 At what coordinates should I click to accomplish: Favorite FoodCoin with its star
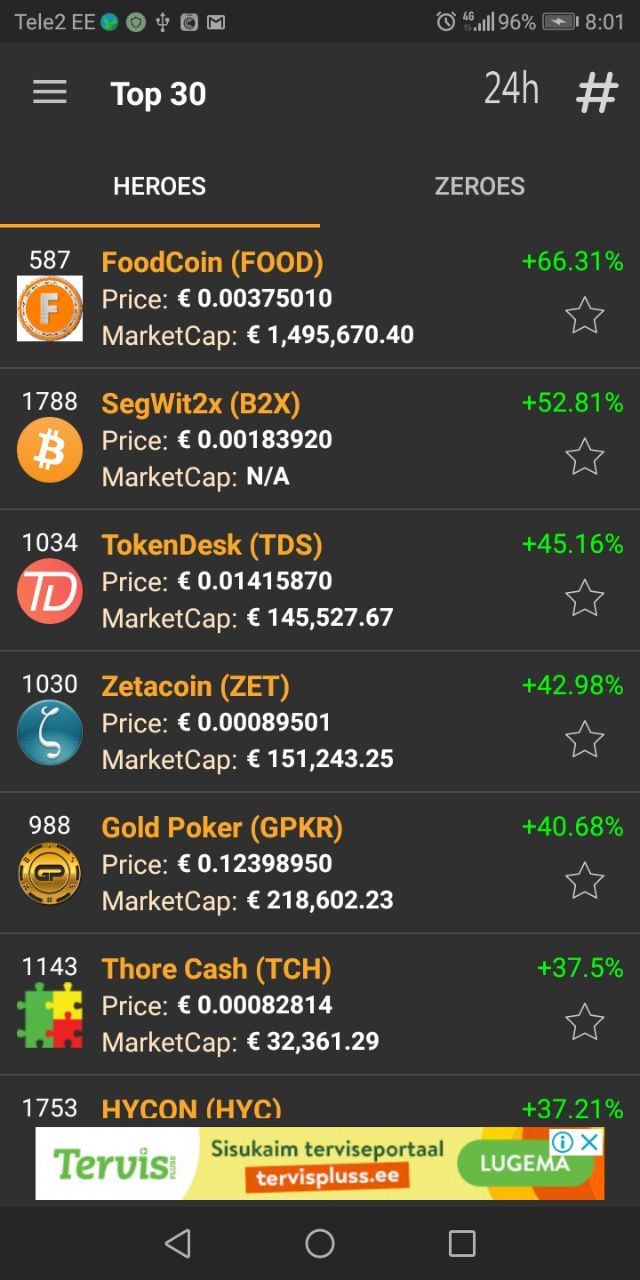584,315
